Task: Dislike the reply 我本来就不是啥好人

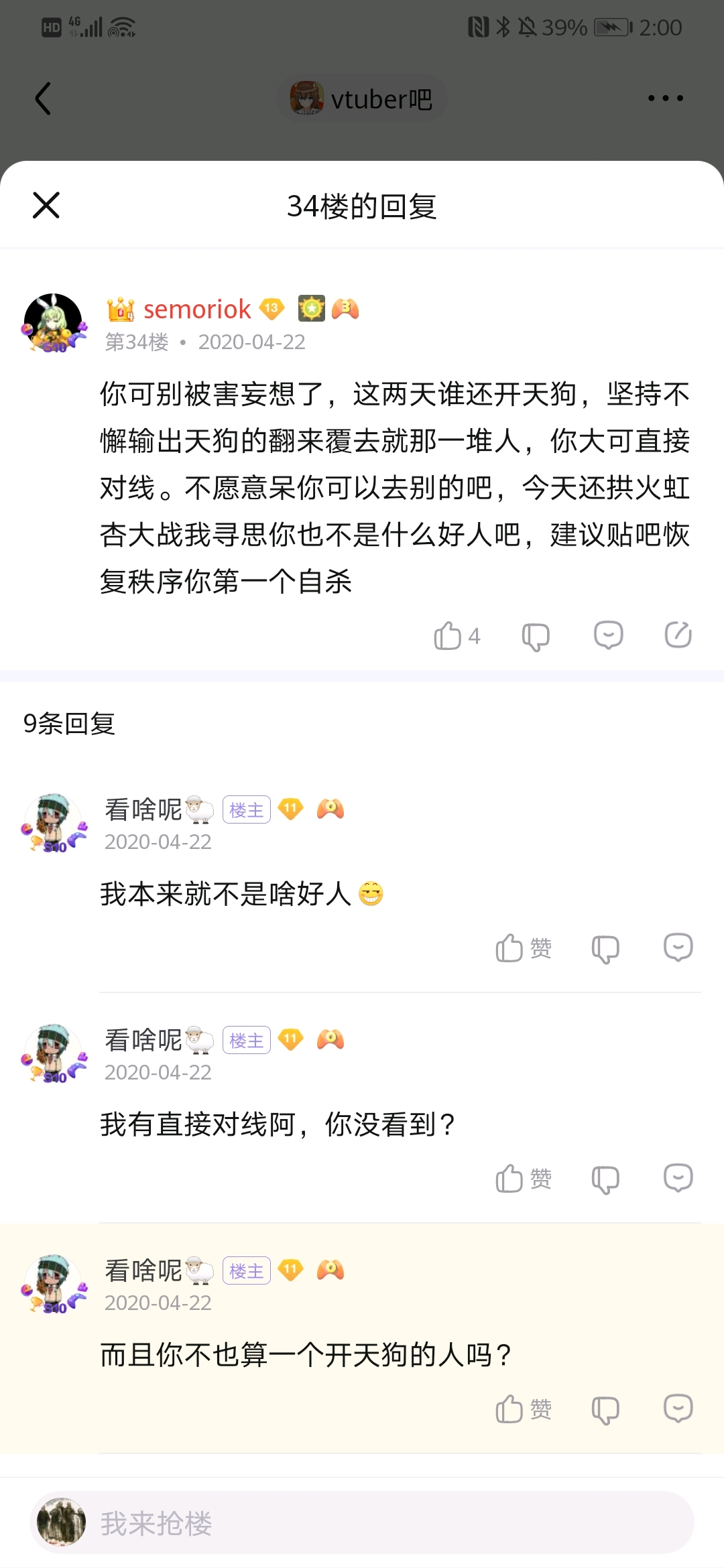Action: [605, 949]
